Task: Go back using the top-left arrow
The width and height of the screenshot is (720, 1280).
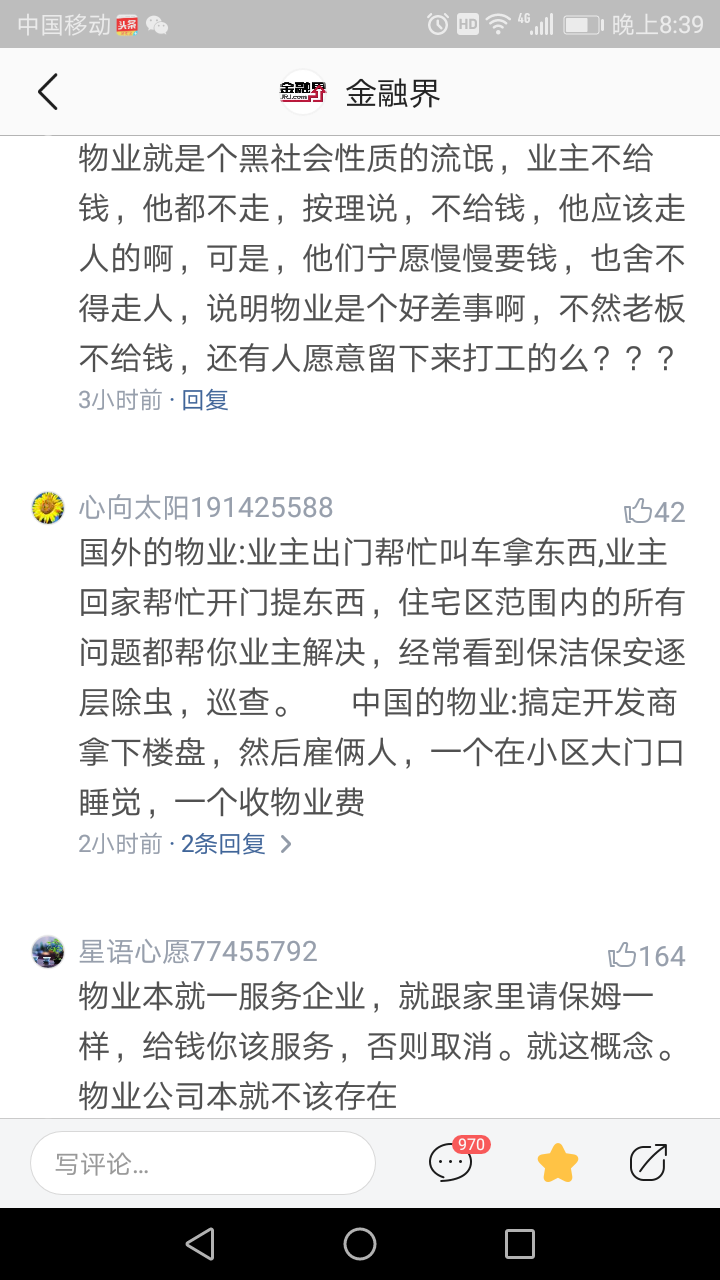Action: (48, 92)
